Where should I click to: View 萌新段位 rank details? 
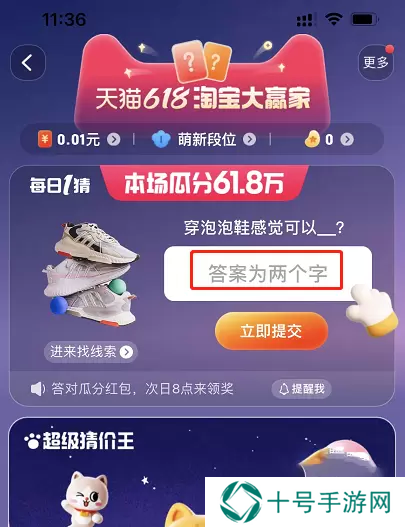[x=204, y=139]
